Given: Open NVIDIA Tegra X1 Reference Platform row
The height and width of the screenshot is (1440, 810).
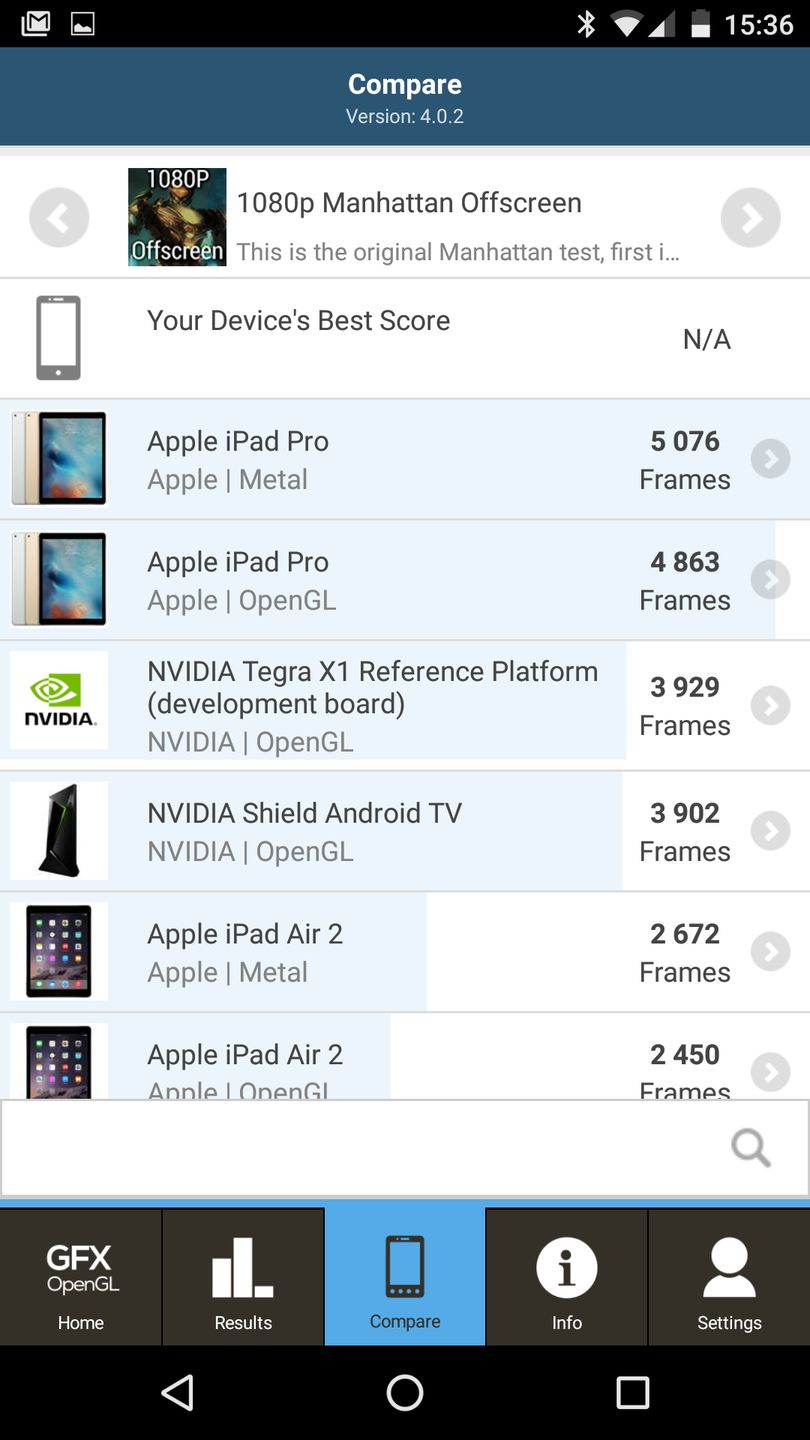Looking at the screenshot, I should [400, 706].
